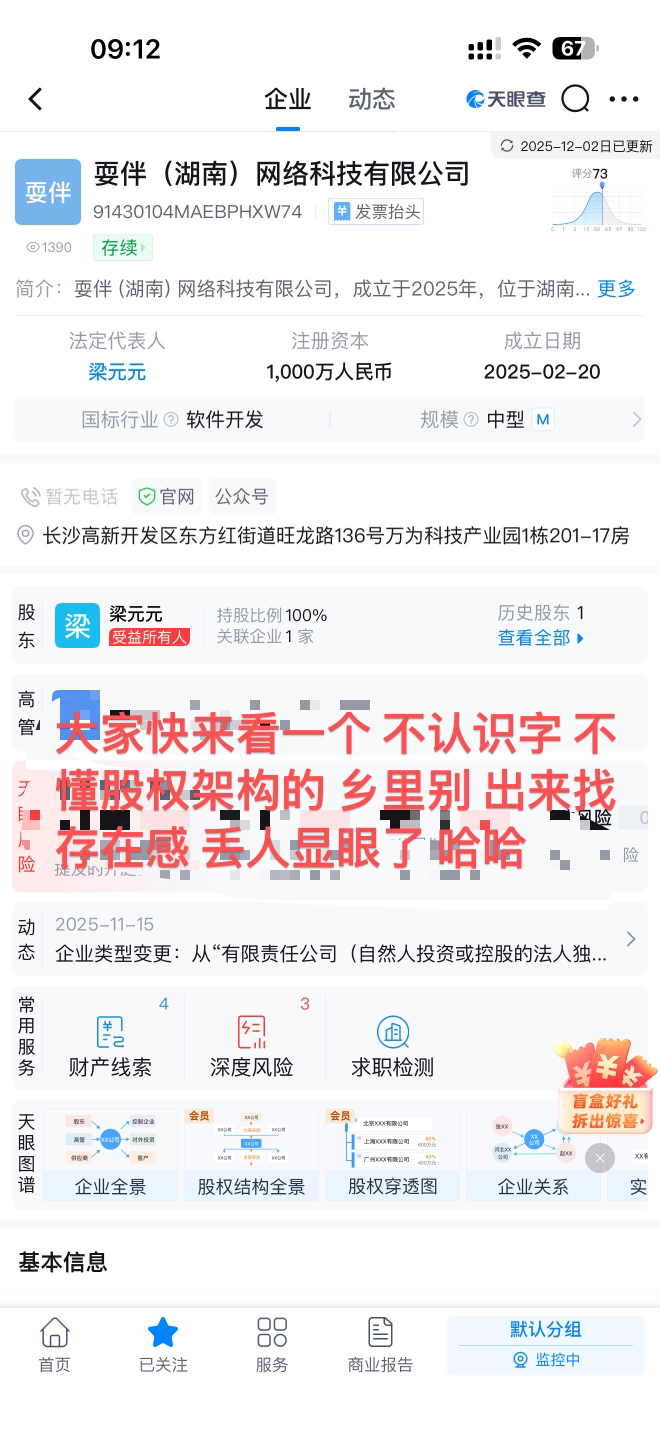Screen dimensions: 660x1434
Task: Open 商业报告 in bottom bar
Action: (380, 1345)
